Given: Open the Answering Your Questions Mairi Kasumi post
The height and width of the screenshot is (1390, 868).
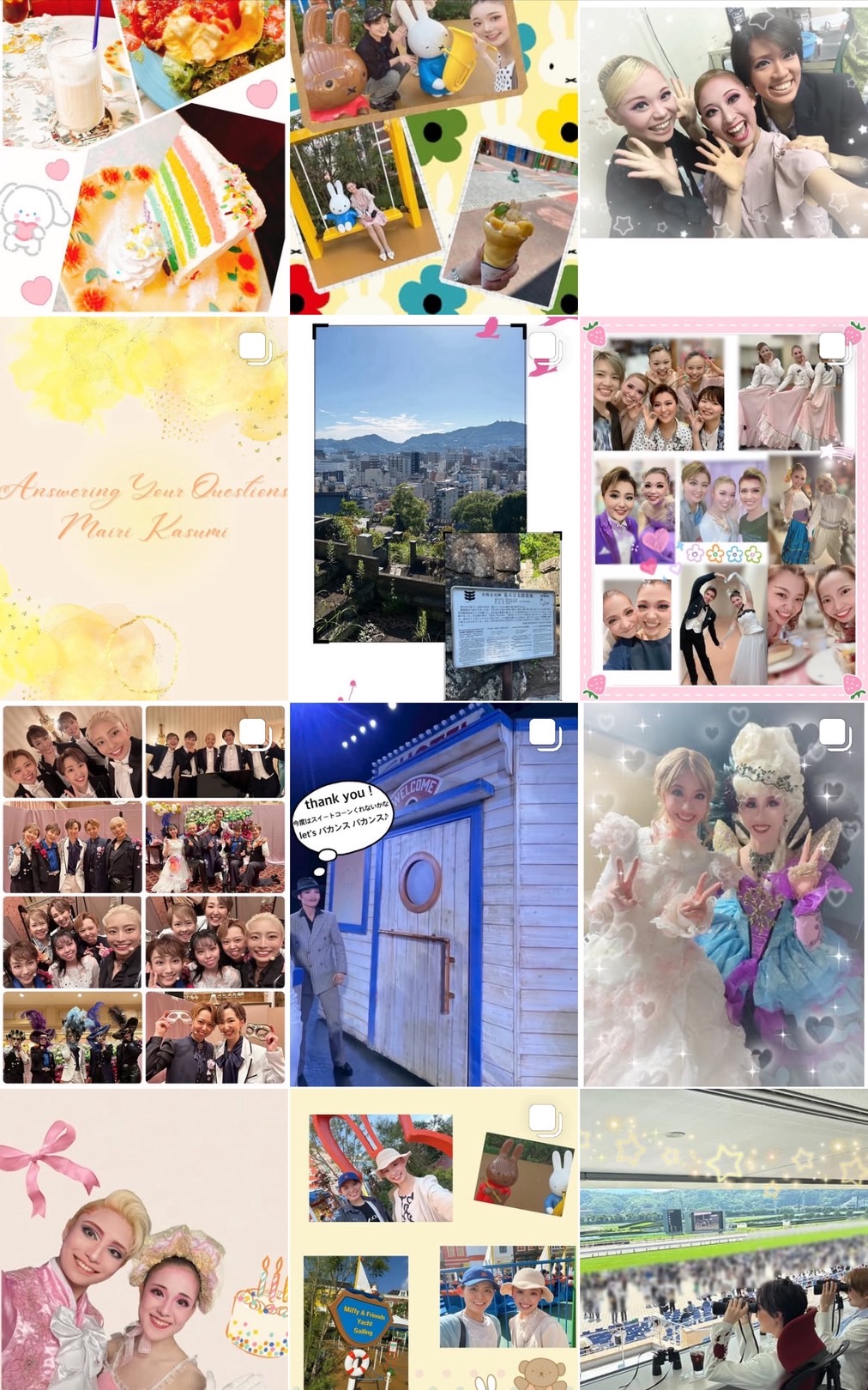Looking at the screenshot, I should [143, 508].
